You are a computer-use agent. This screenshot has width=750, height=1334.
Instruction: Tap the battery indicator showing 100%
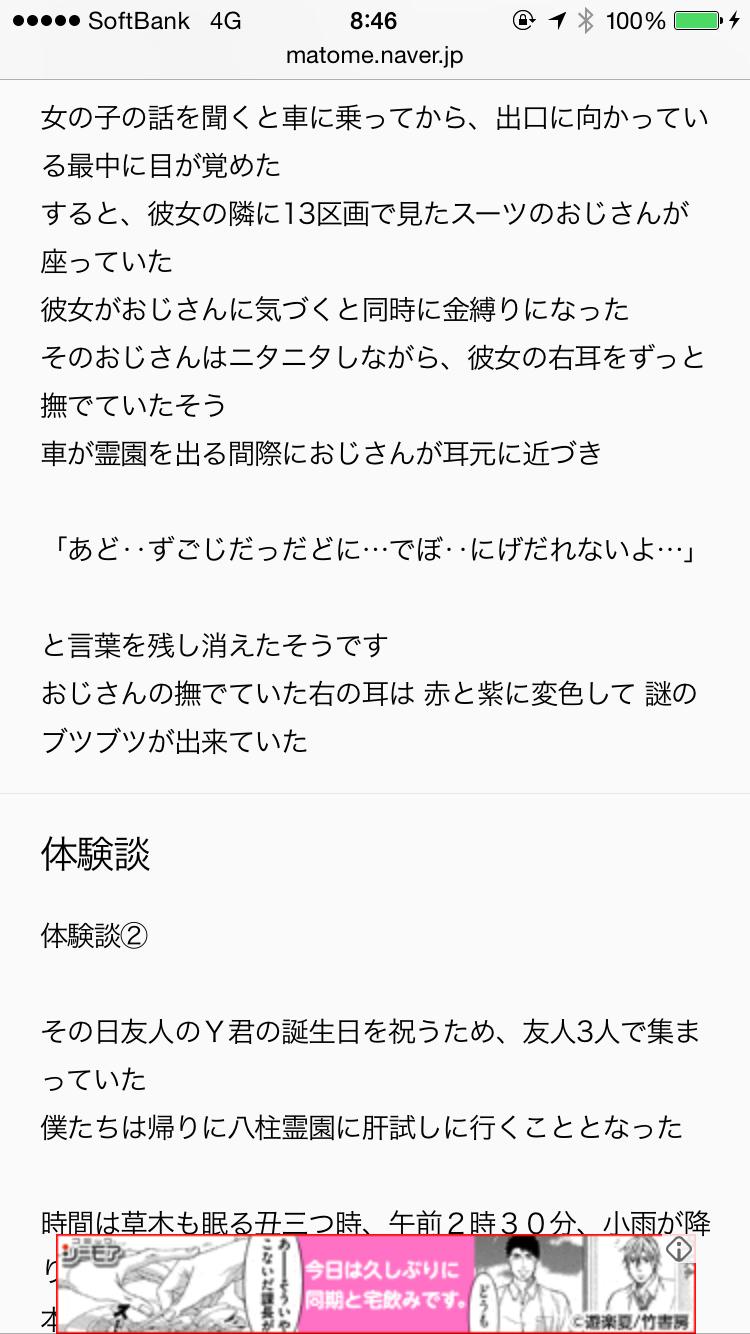[635, 19]
